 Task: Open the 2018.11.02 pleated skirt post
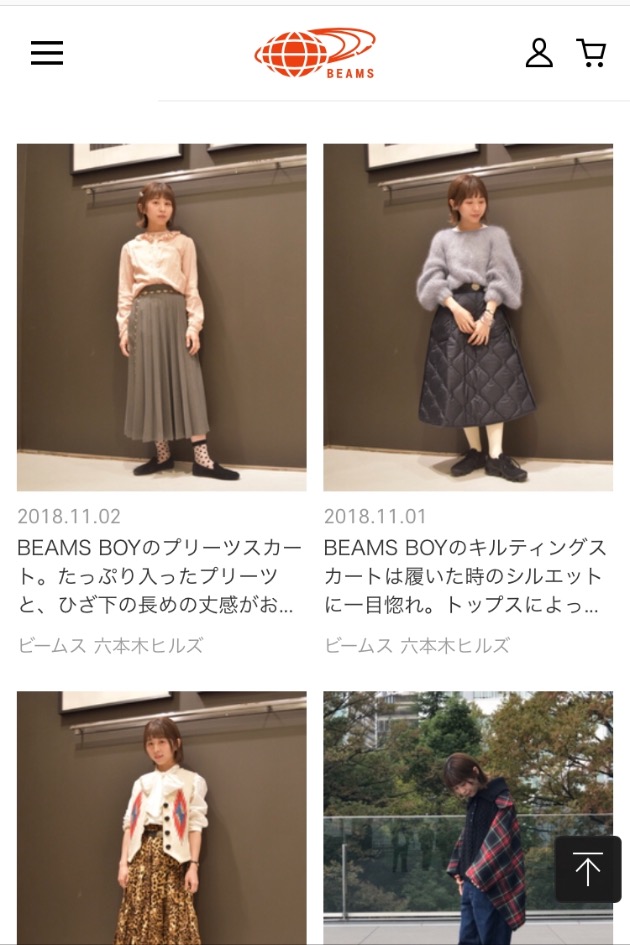(x=162, y=317)
